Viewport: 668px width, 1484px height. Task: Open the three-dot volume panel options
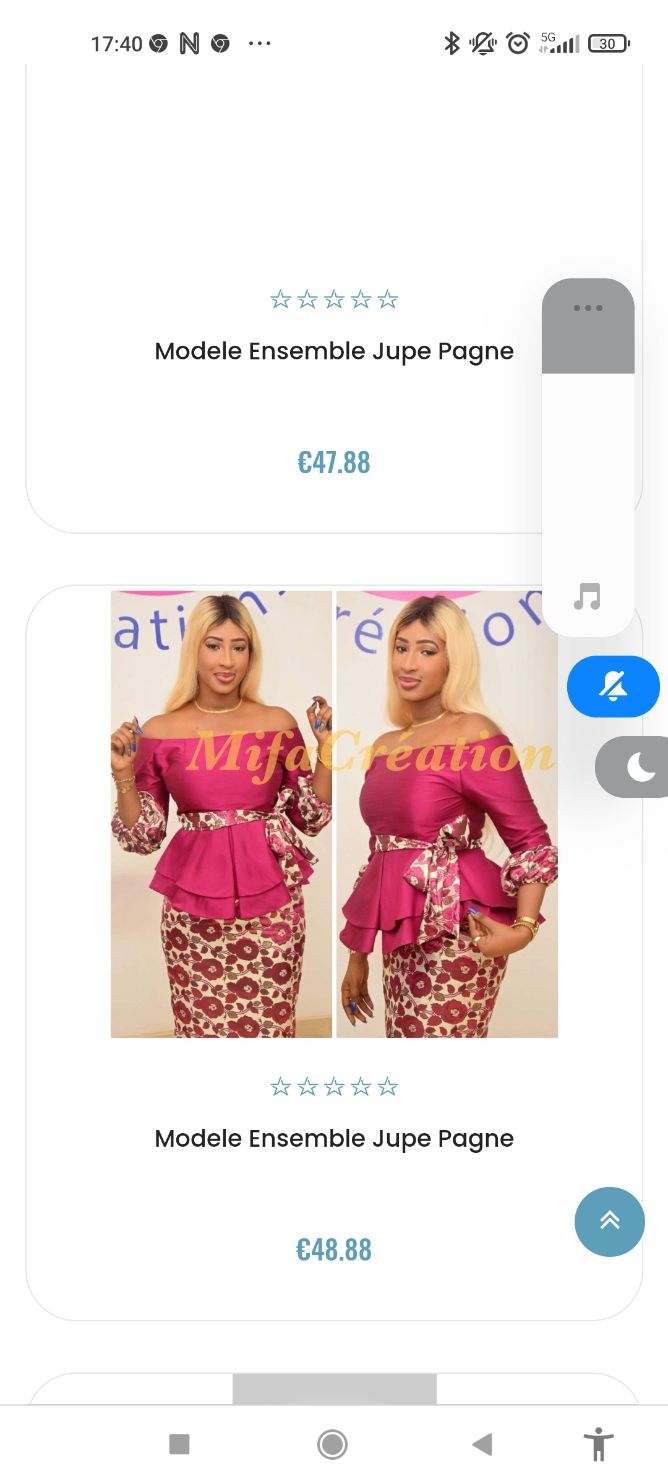click(588, 308)
